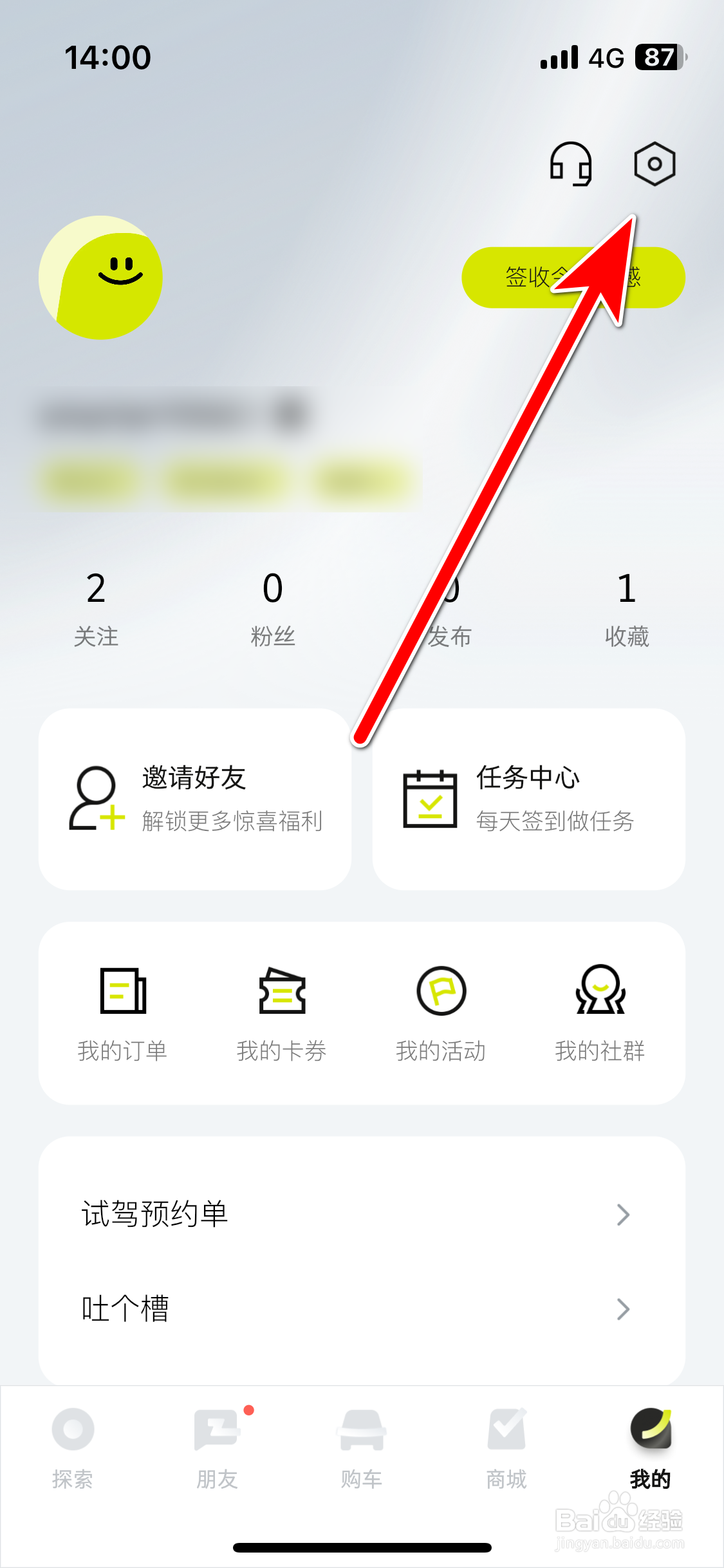Screen dimensions: 724x1568
Task: Switch to the 朋友 tab
Action: click(x=216, y=1448)
